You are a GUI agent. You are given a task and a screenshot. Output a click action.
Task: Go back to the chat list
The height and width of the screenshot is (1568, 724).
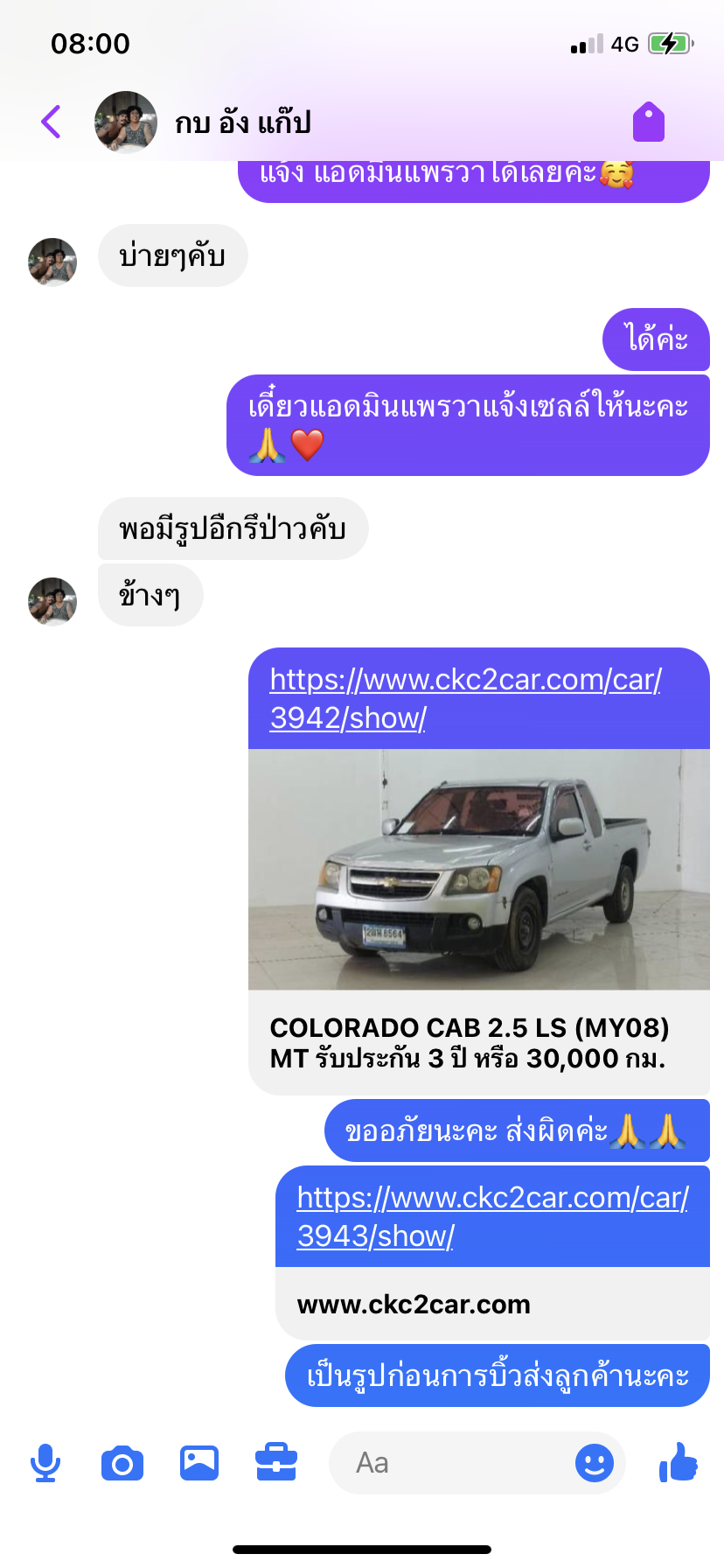pos(52,122)
